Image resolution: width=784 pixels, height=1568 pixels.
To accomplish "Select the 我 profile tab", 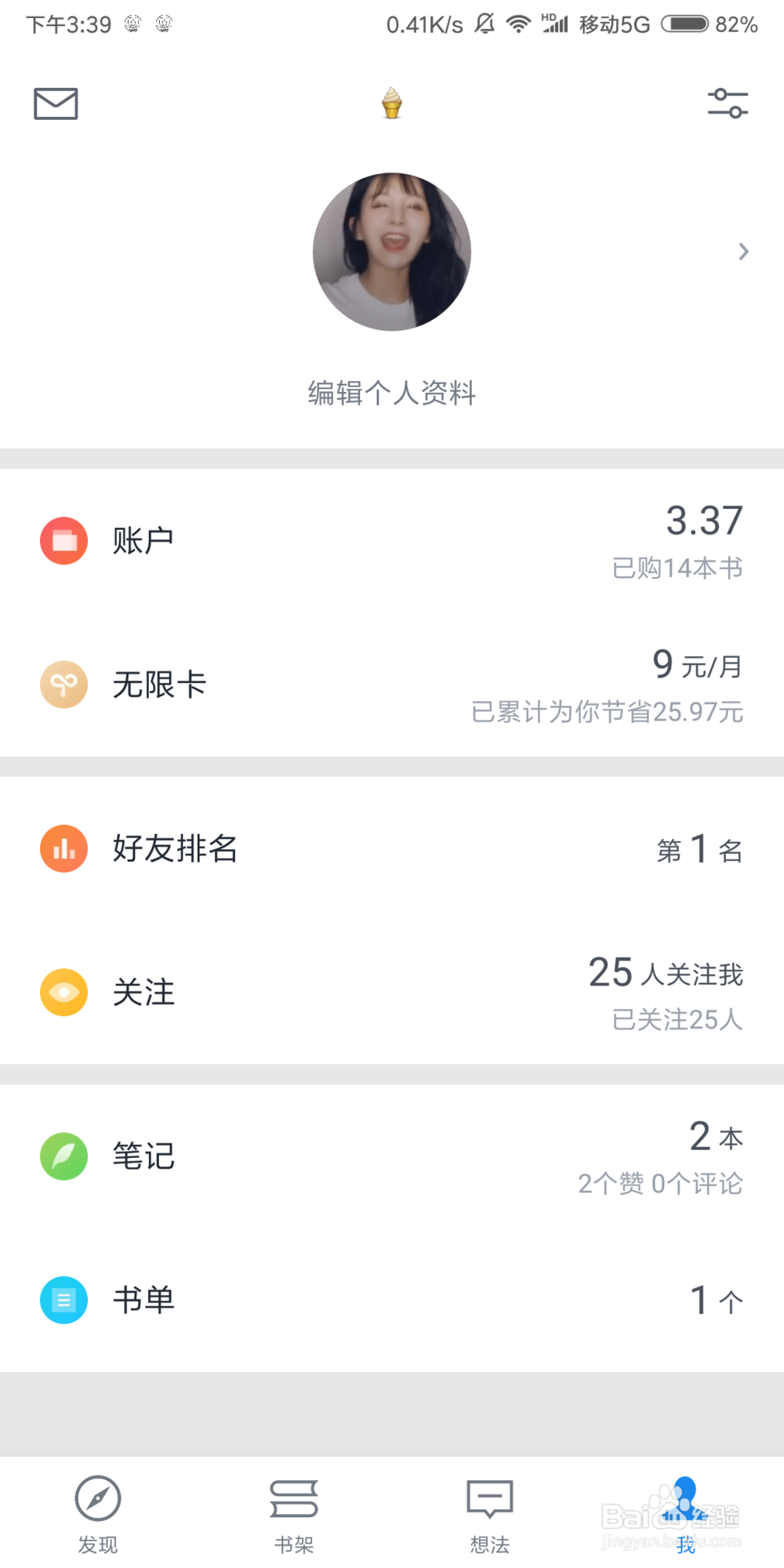I will pos(686,1513).
